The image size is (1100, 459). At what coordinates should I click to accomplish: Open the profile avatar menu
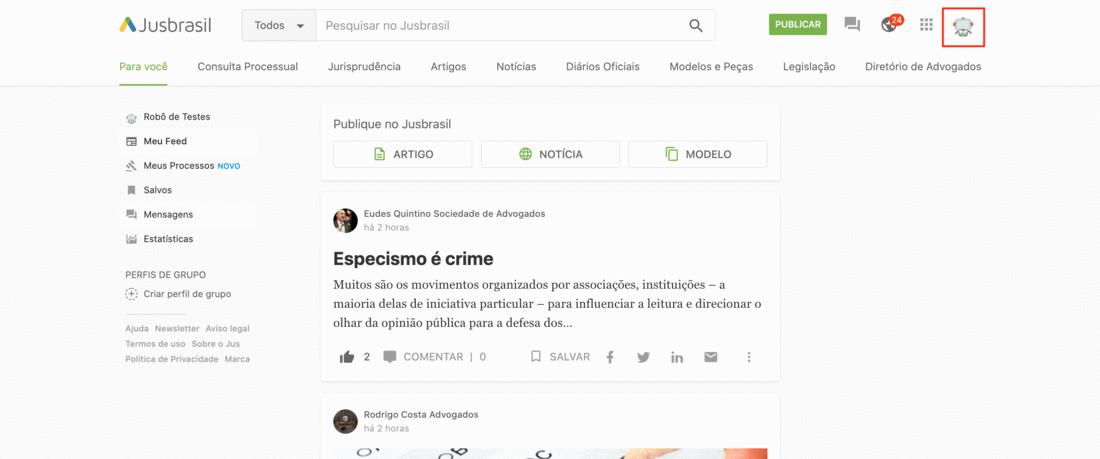point(963,26)
